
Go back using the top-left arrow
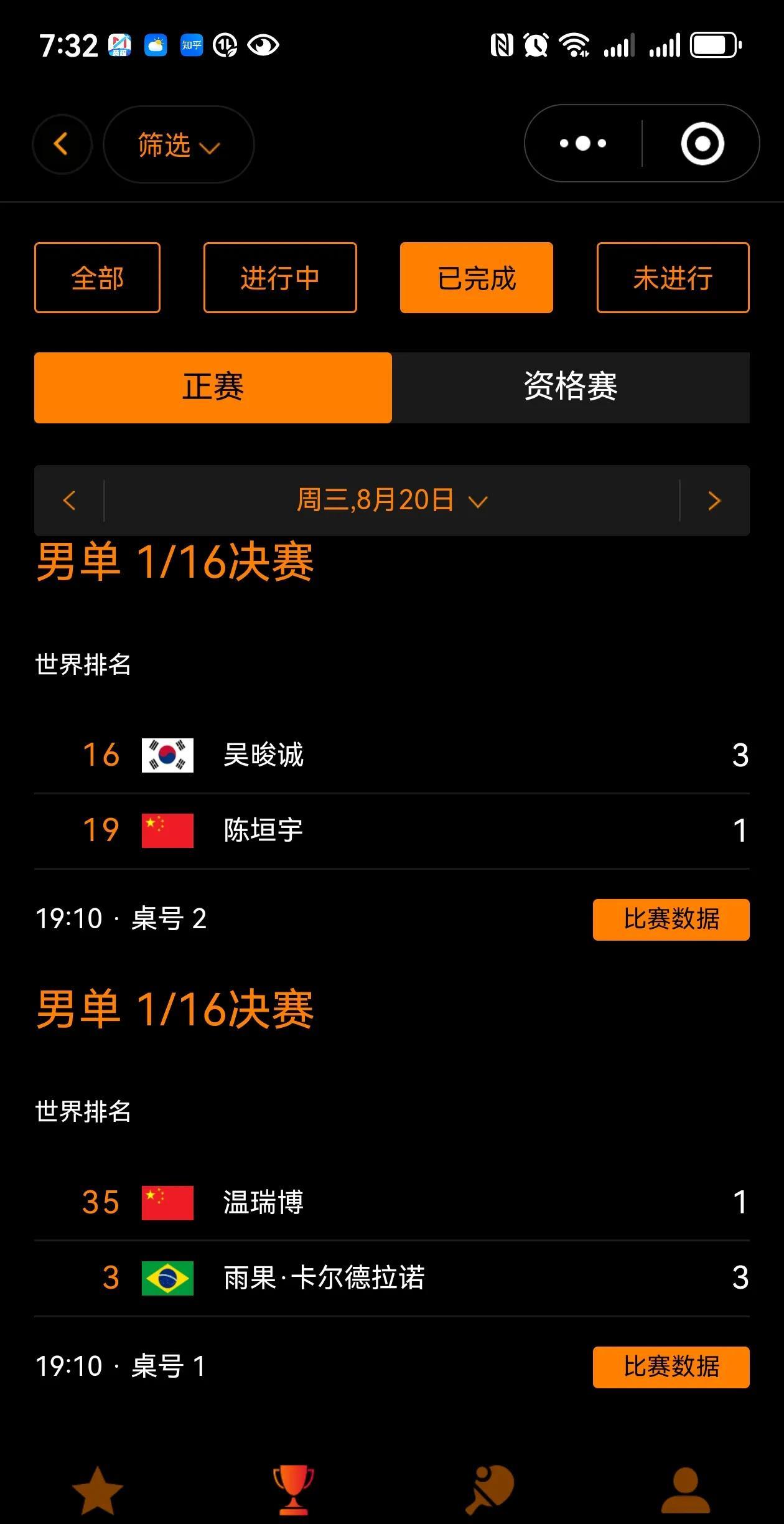(62, 144)
